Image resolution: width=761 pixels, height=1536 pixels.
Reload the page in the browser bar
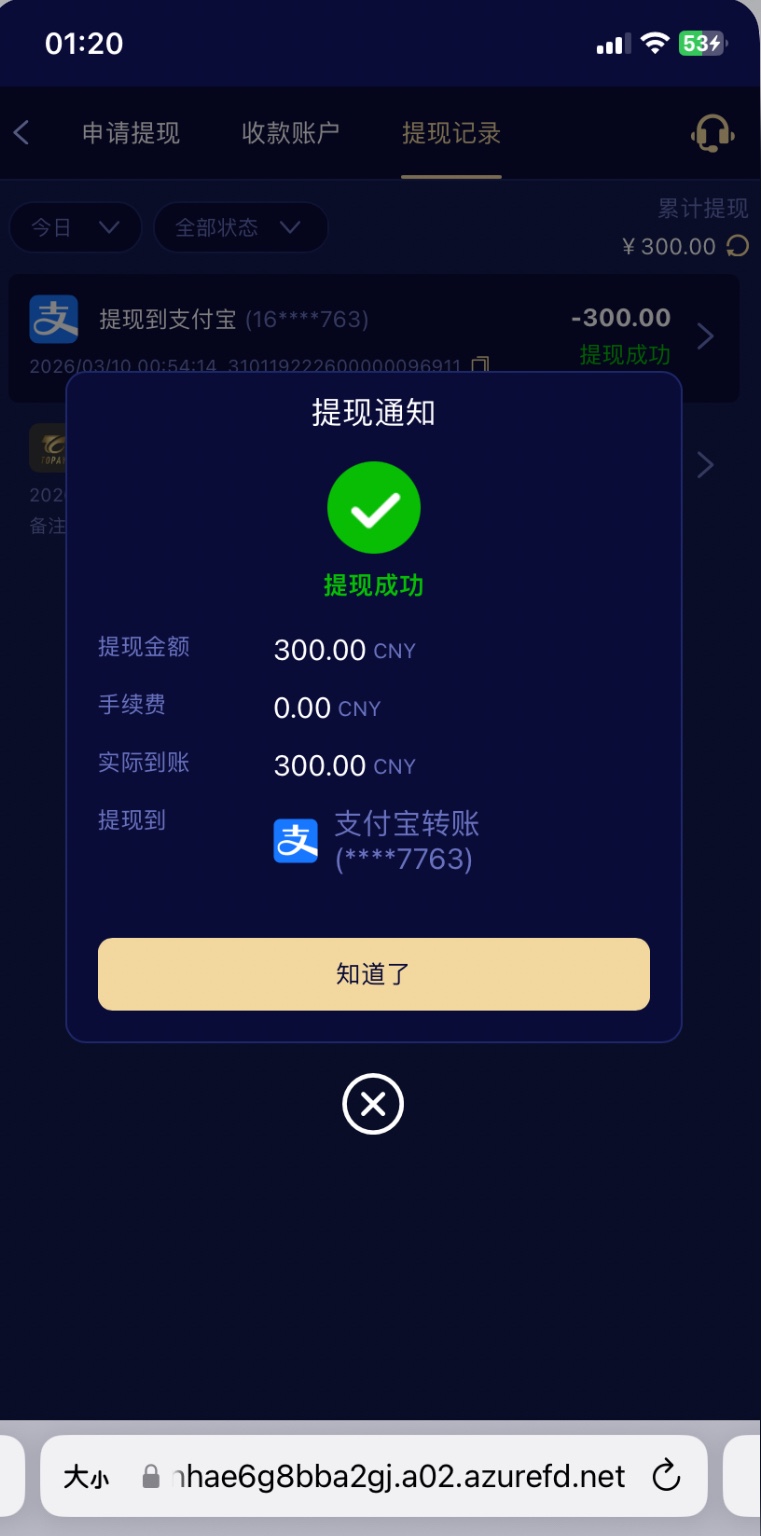click(665, 1476)
